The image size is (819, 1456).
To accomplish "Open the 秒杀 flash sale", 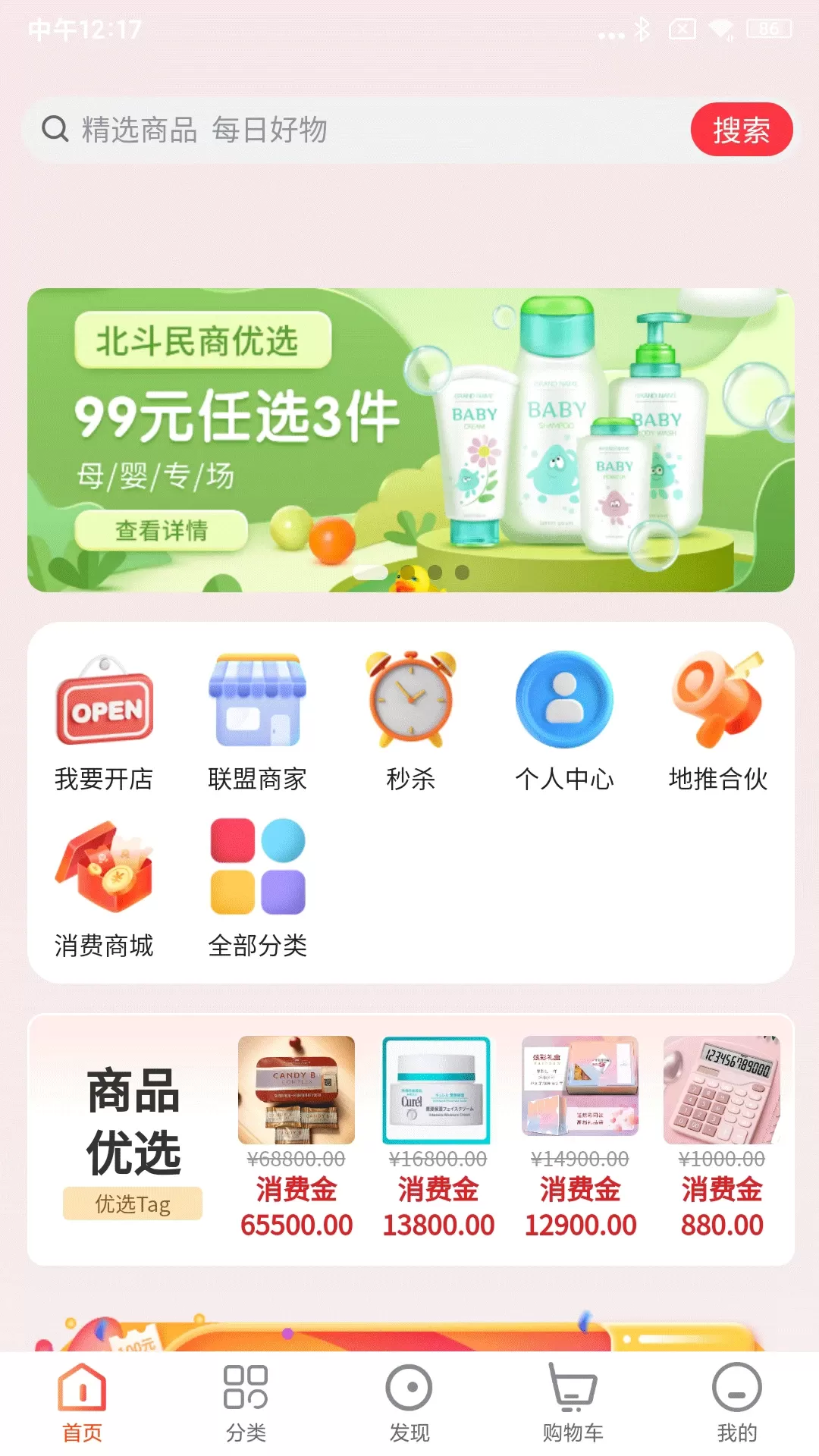I will (x=410, y=722).
